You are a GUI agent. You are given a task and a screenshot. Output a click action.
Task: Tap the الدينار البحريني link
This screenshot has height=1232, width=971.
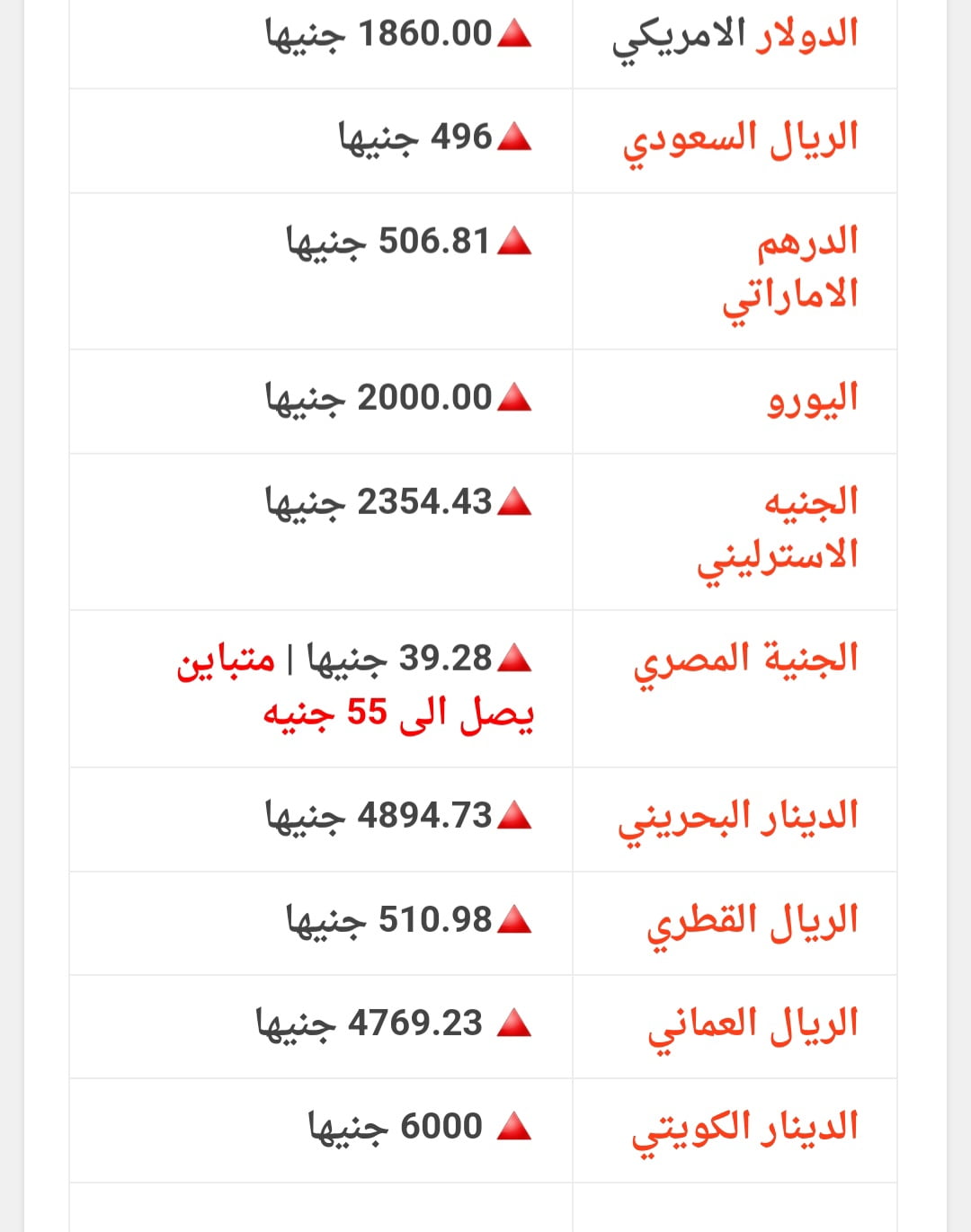pos(738,818)
